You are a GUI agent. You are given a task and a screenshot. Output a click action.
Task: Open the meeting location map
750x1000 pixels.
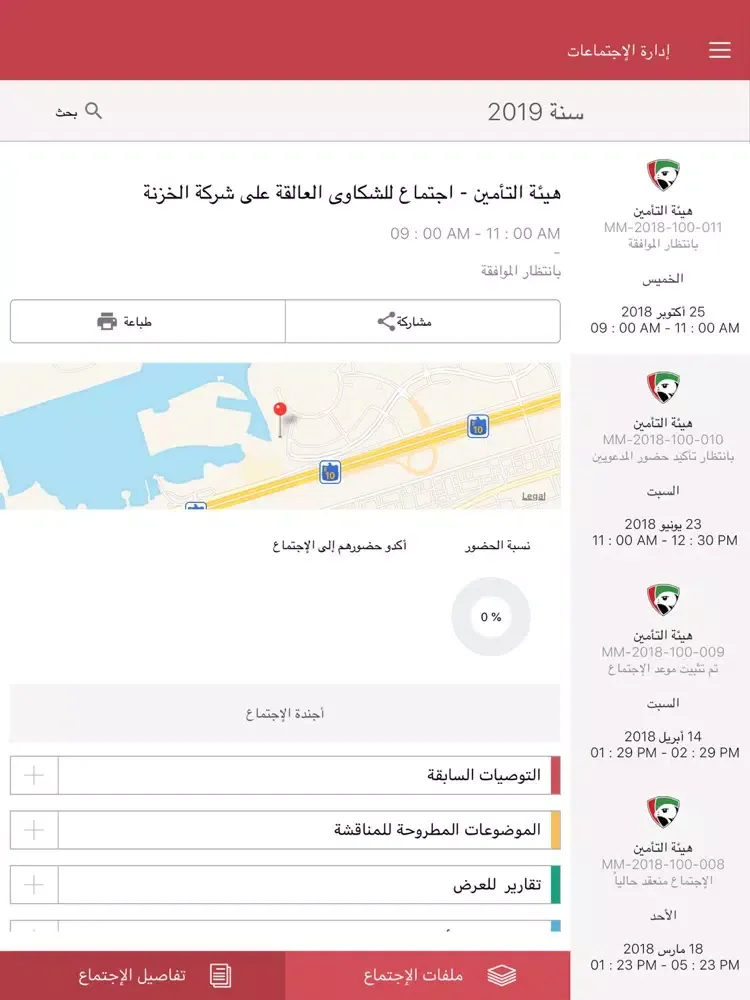click(x=280, y=435)
